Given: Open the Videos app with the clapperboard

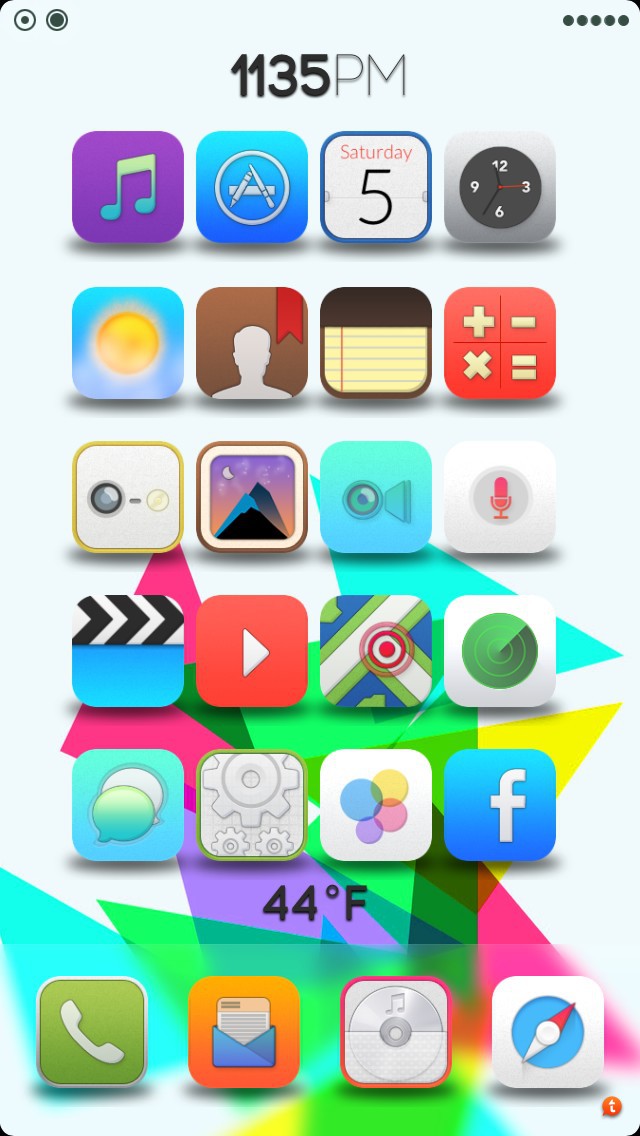Looking at the screenshot, I should (128, 651).
